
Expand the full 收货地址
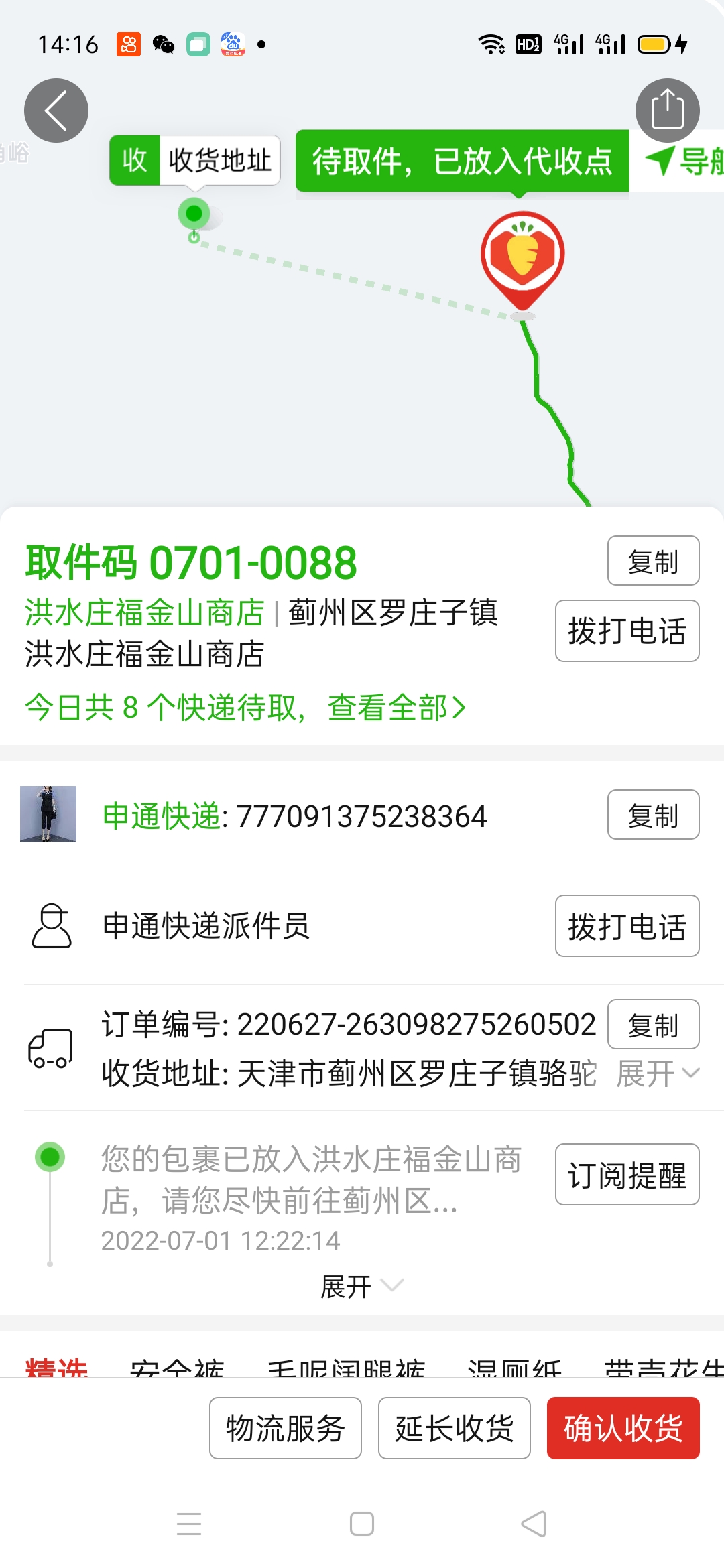(x=657, y=1074)
